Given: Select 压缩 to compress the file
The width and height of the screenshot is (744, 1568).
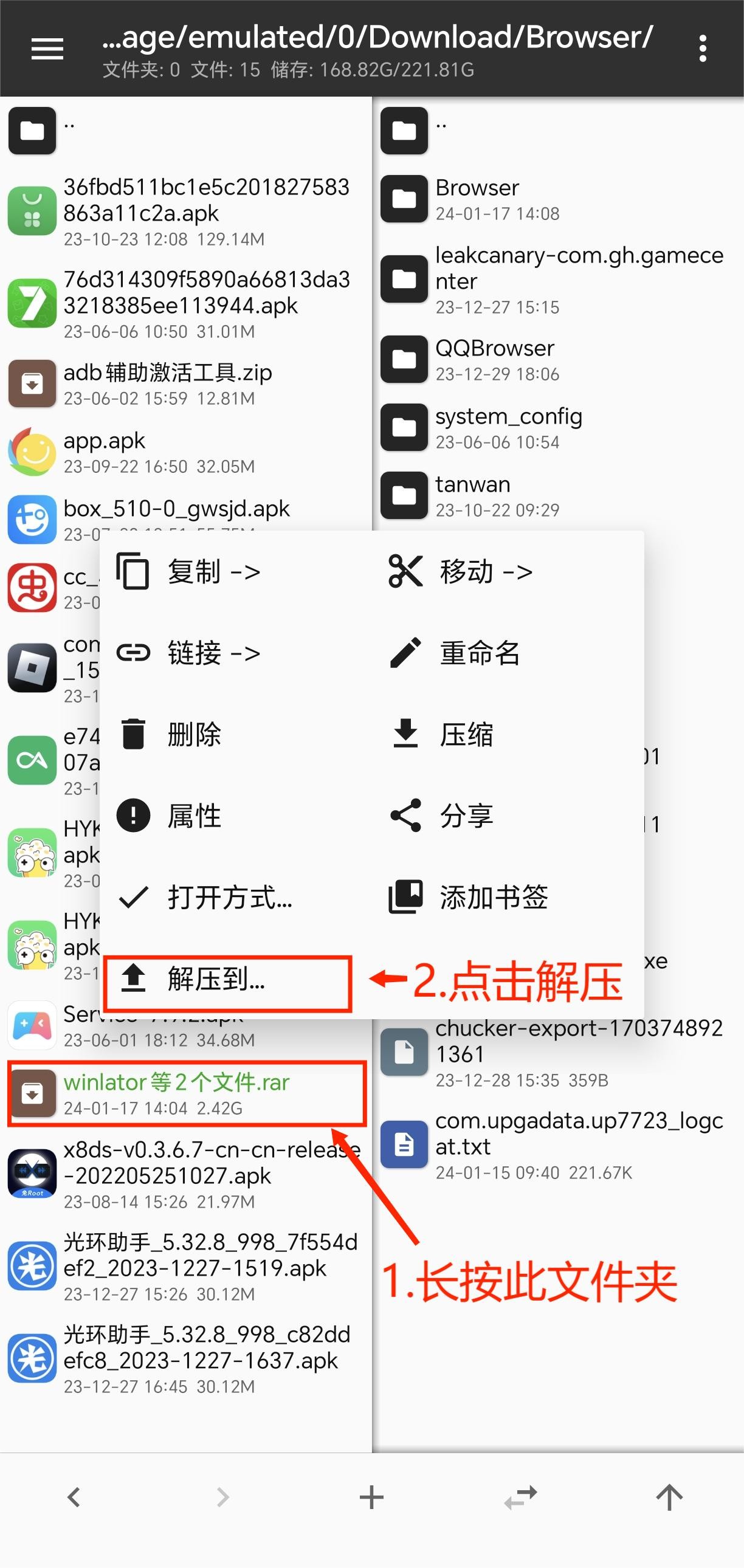Looking at the screenshot, I should click(443, 734).
